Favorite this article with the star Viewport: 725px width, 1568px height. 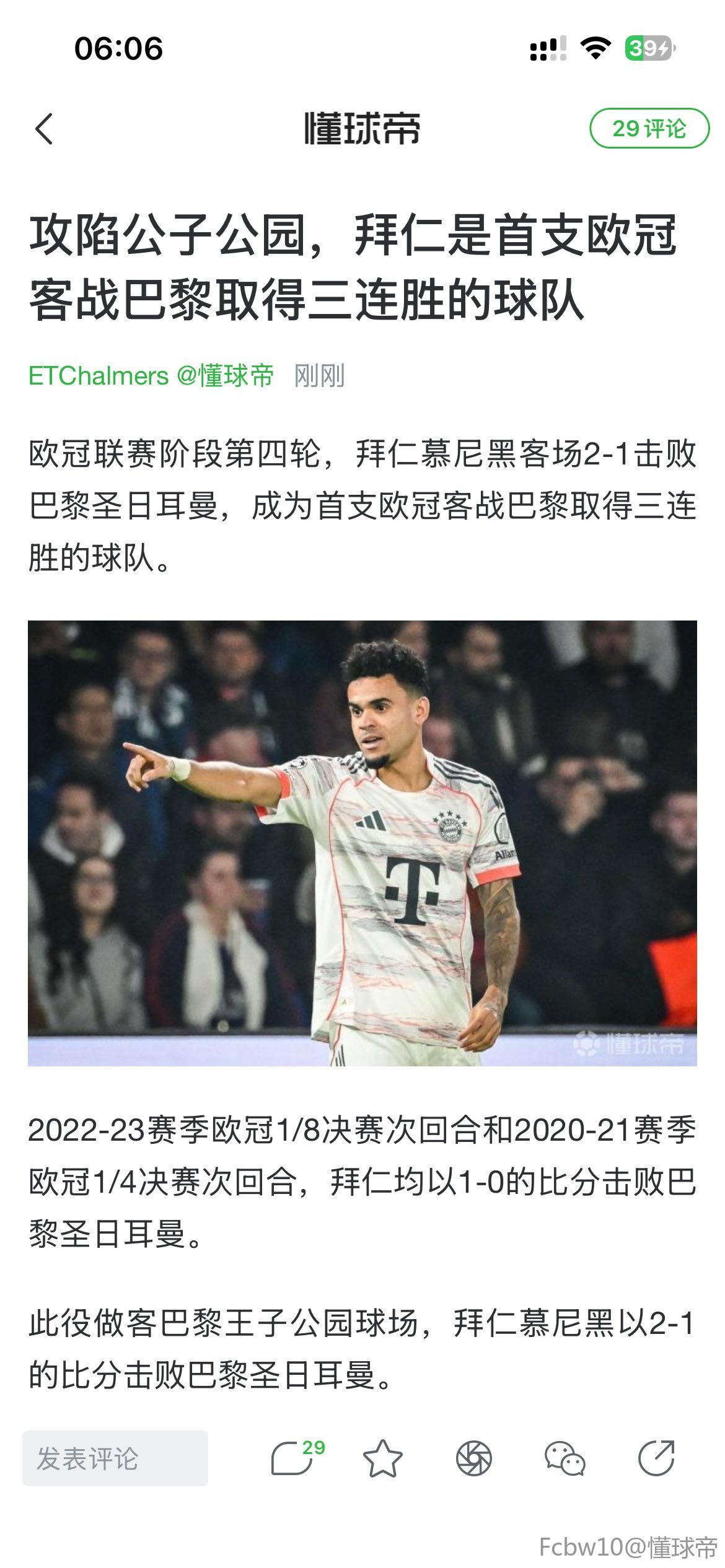(382, 1458)
